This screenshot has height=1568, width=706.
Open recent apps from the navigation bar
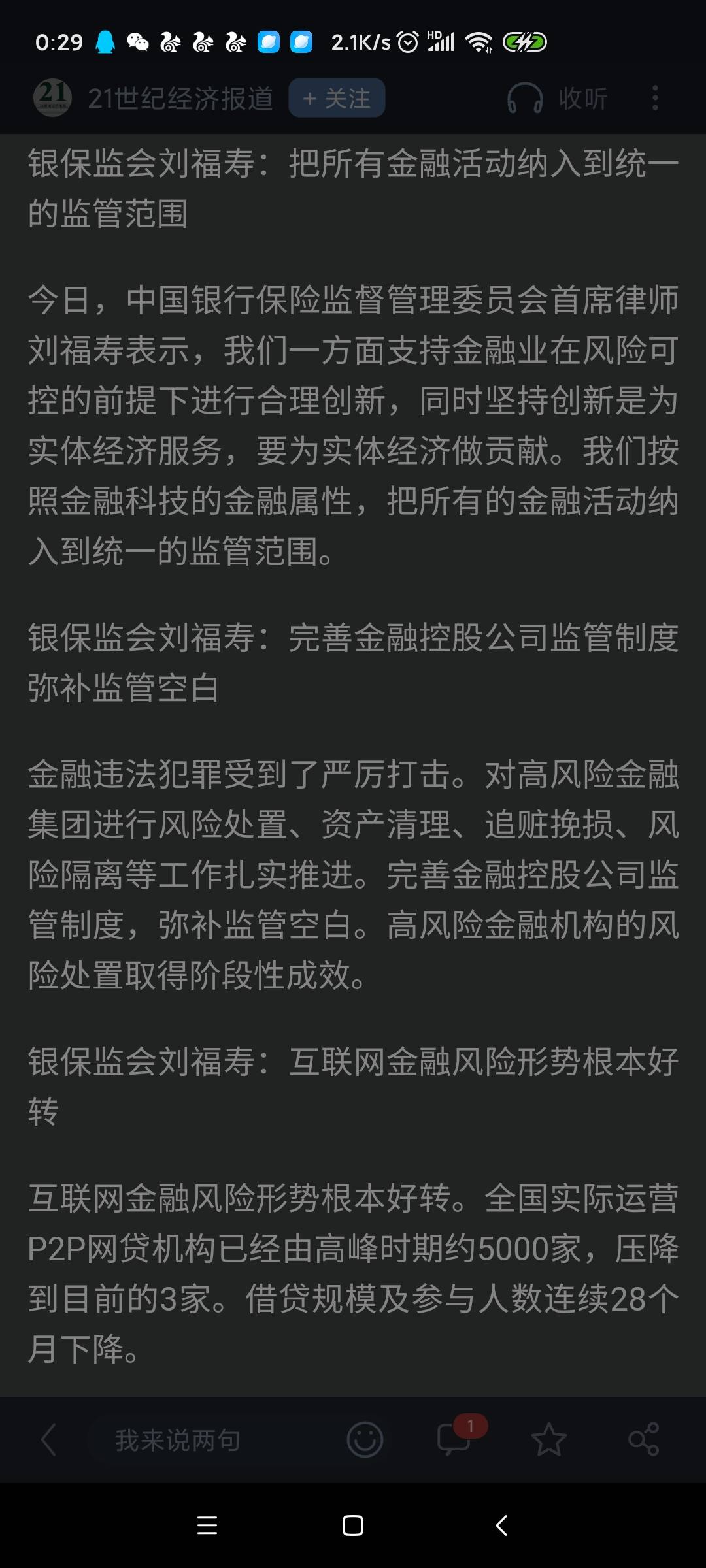[x=207, y=1526]
